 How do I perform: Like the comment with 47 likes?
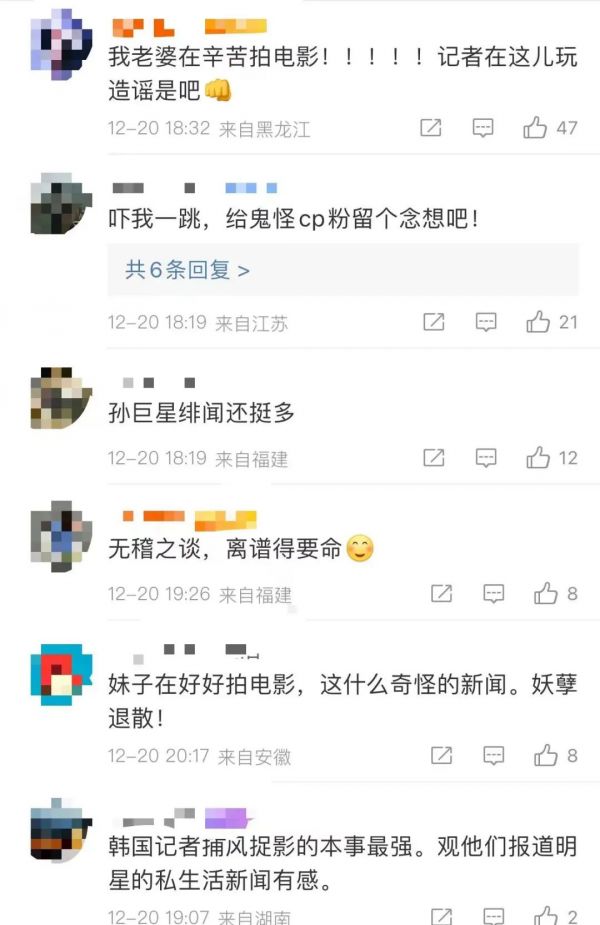pos(536,128)
